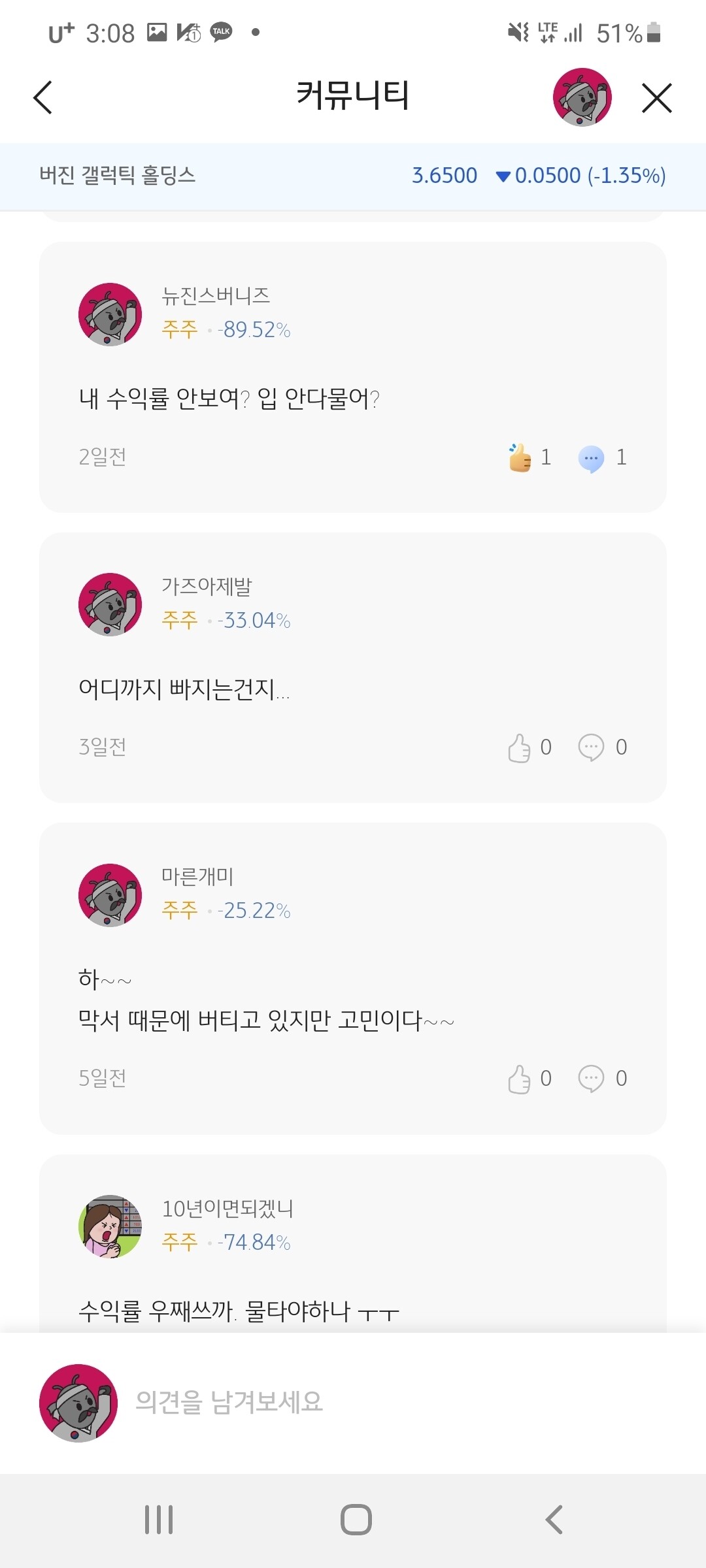Toggle the like on 마른개미's post
Screen dimensions: 706x1568
(520, 1078)
